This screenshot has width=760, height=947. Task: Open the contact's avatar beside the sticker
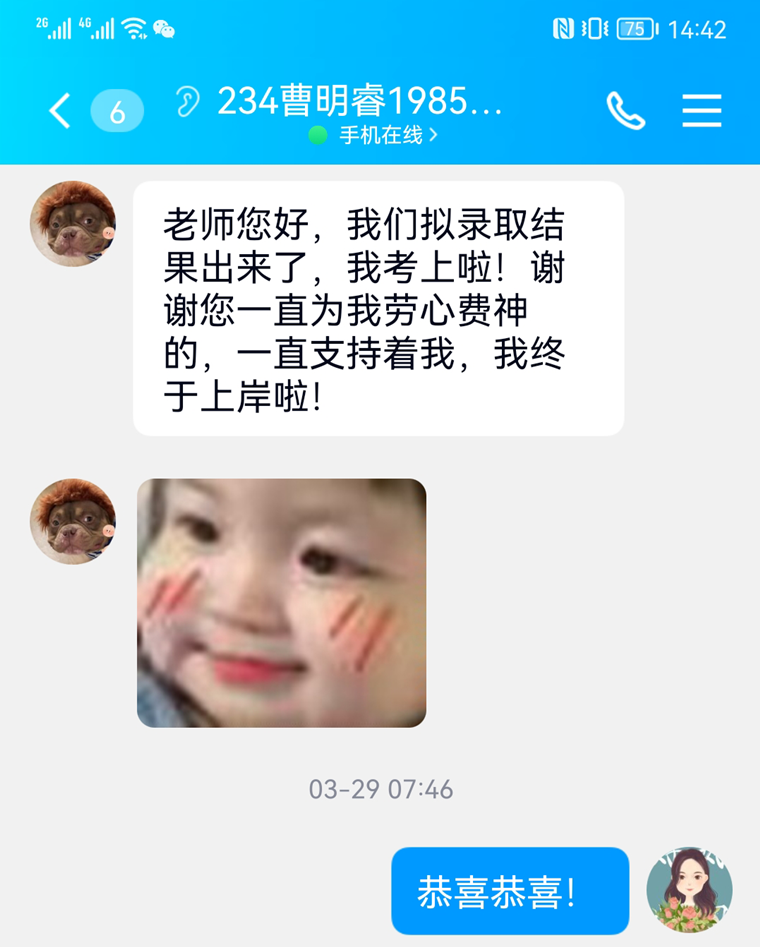coord(73,521)
